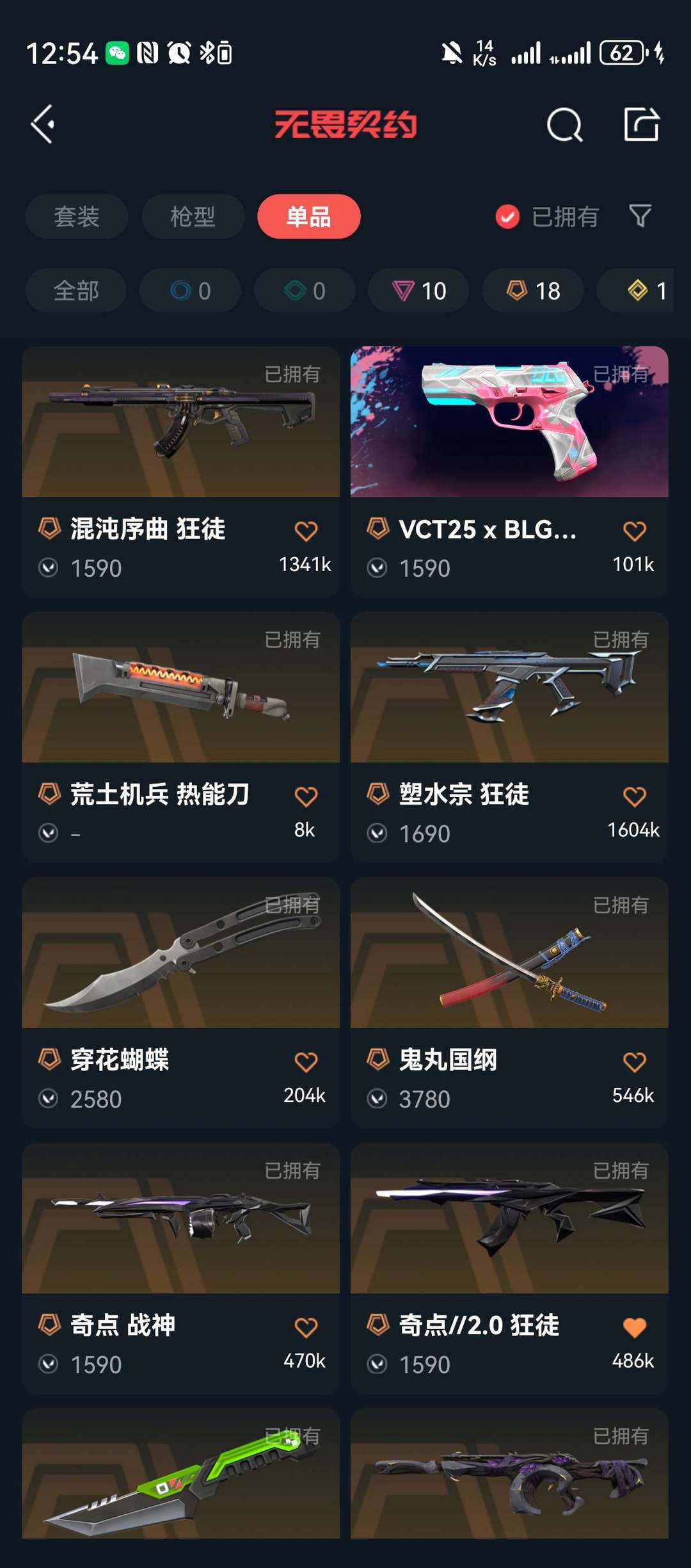Uncheck the 已拥有 checkbox

pyautogui.click(x=507, y=216)
